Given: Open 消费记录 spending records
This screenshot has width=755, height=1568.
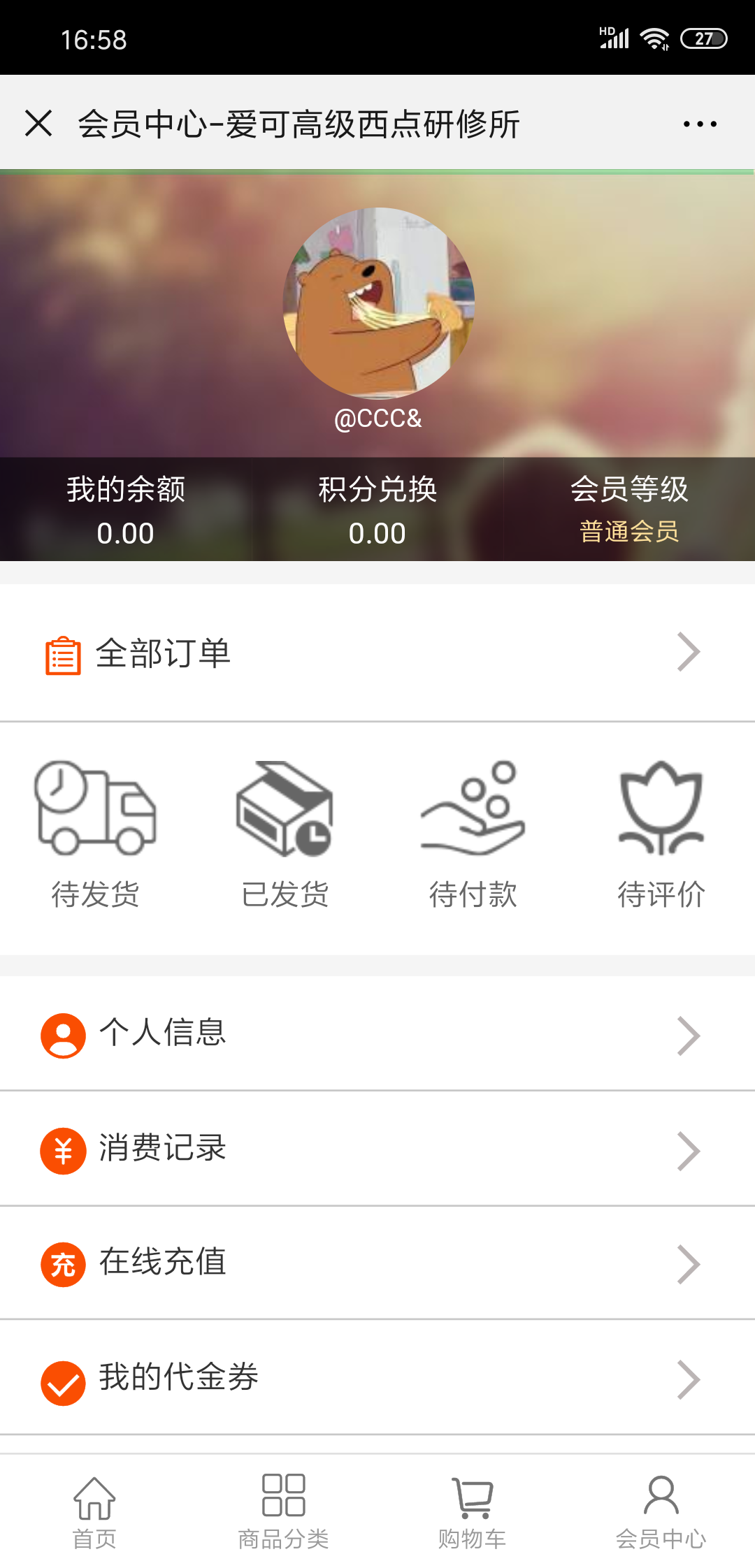Looking at the screenshot, I should point(377,1149).
